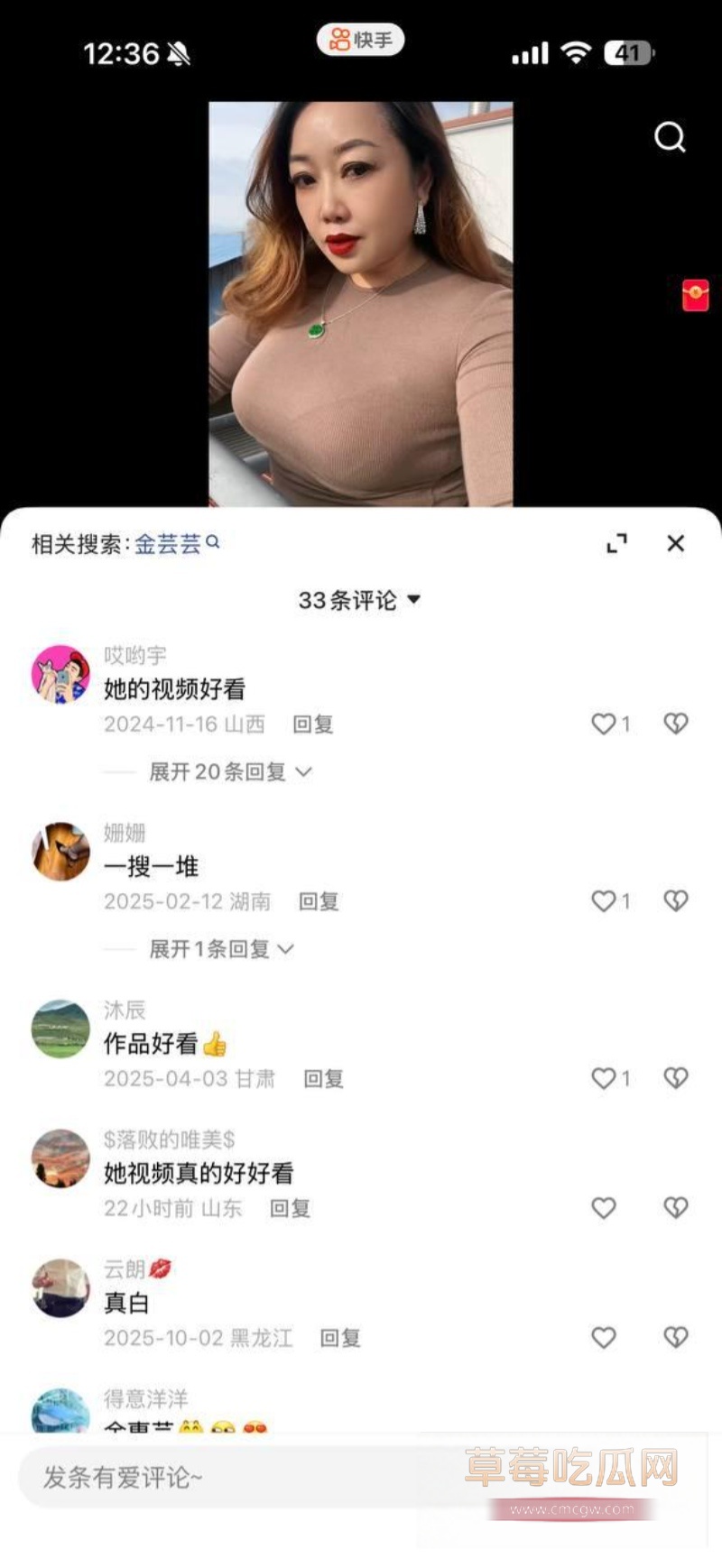Tap the dislike icon on 姗姗's comment
Screen dimensions: 722x1568
(x=674, y=900)
